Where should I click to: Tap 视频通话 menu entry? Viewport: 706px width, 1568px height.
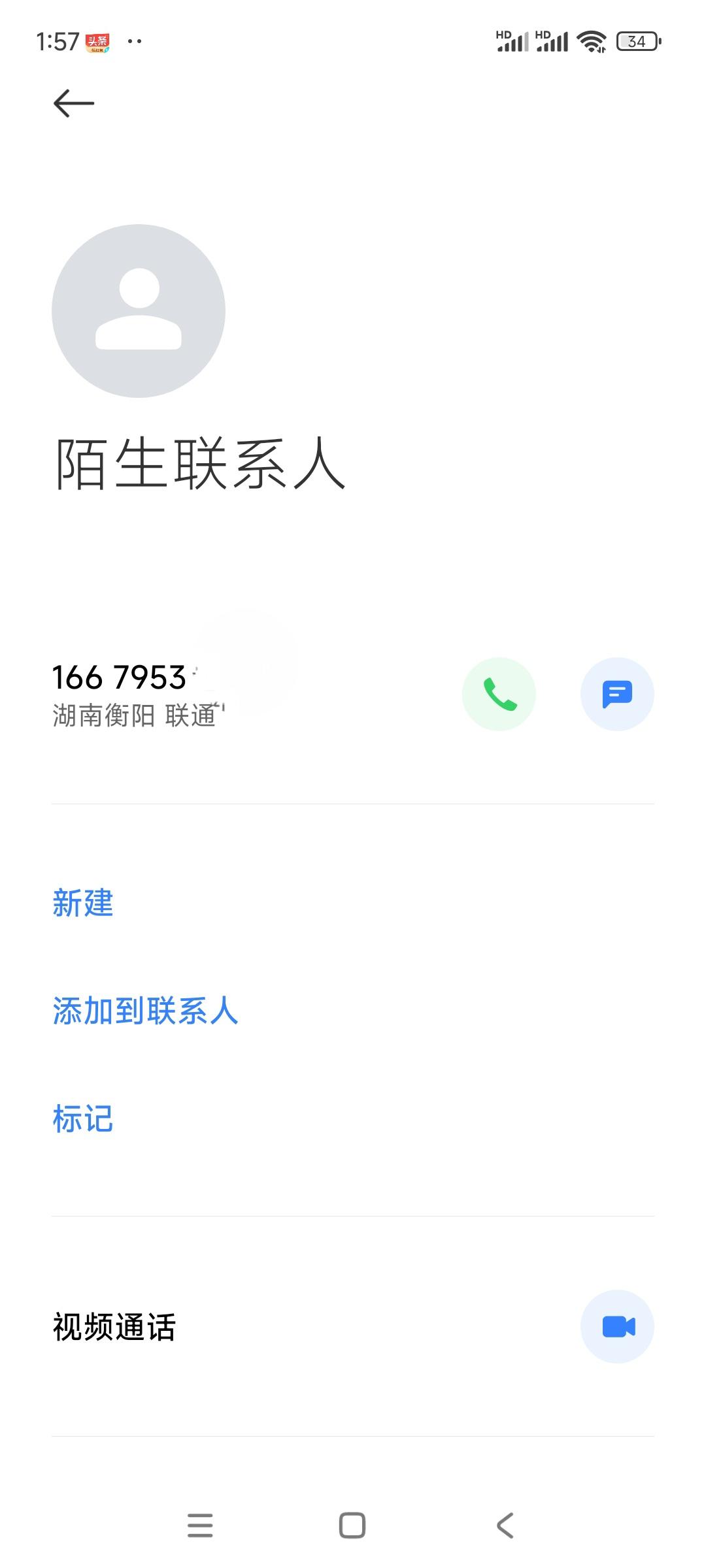click(x=115, y=1328)
